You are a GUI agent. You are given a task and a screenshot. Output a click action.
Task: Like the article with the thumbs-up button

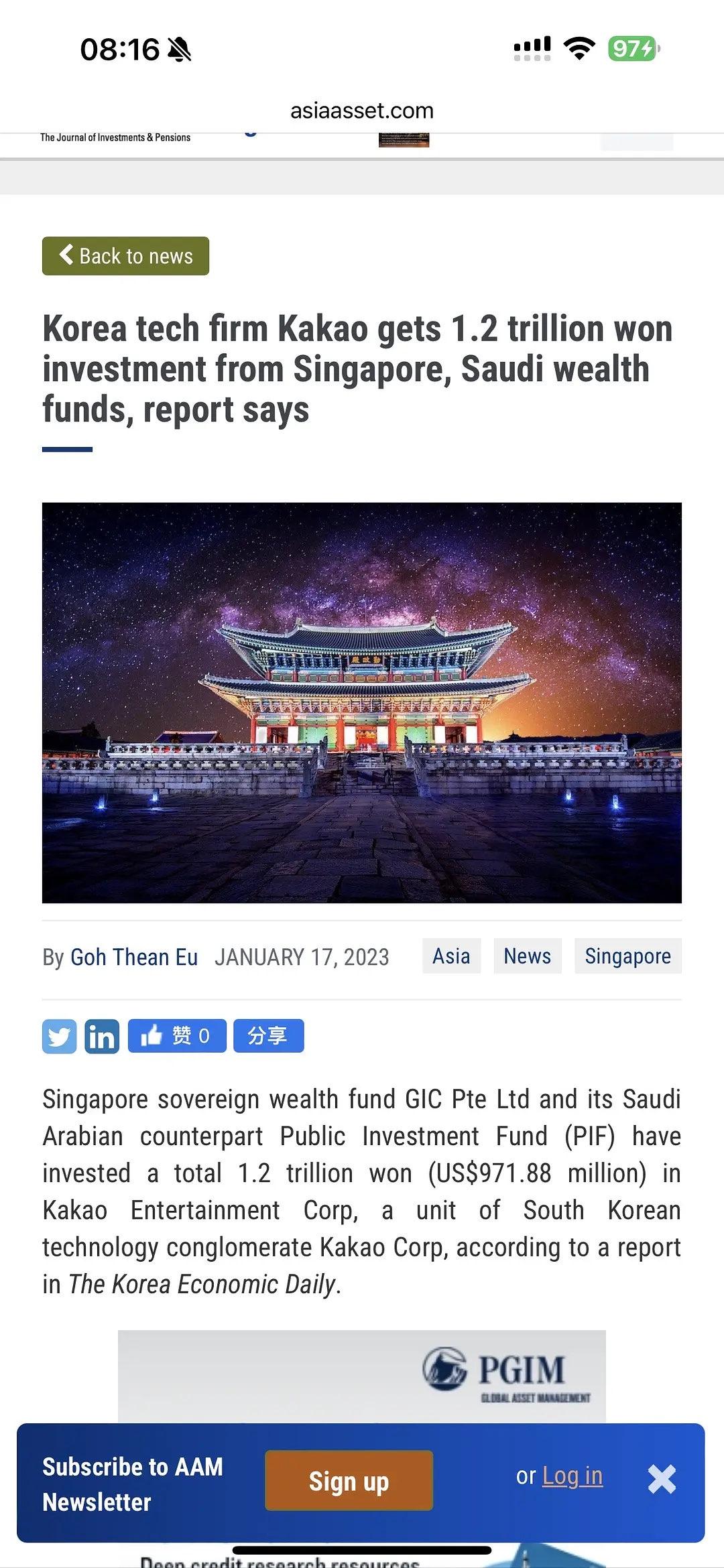[x=176, y=1036]
